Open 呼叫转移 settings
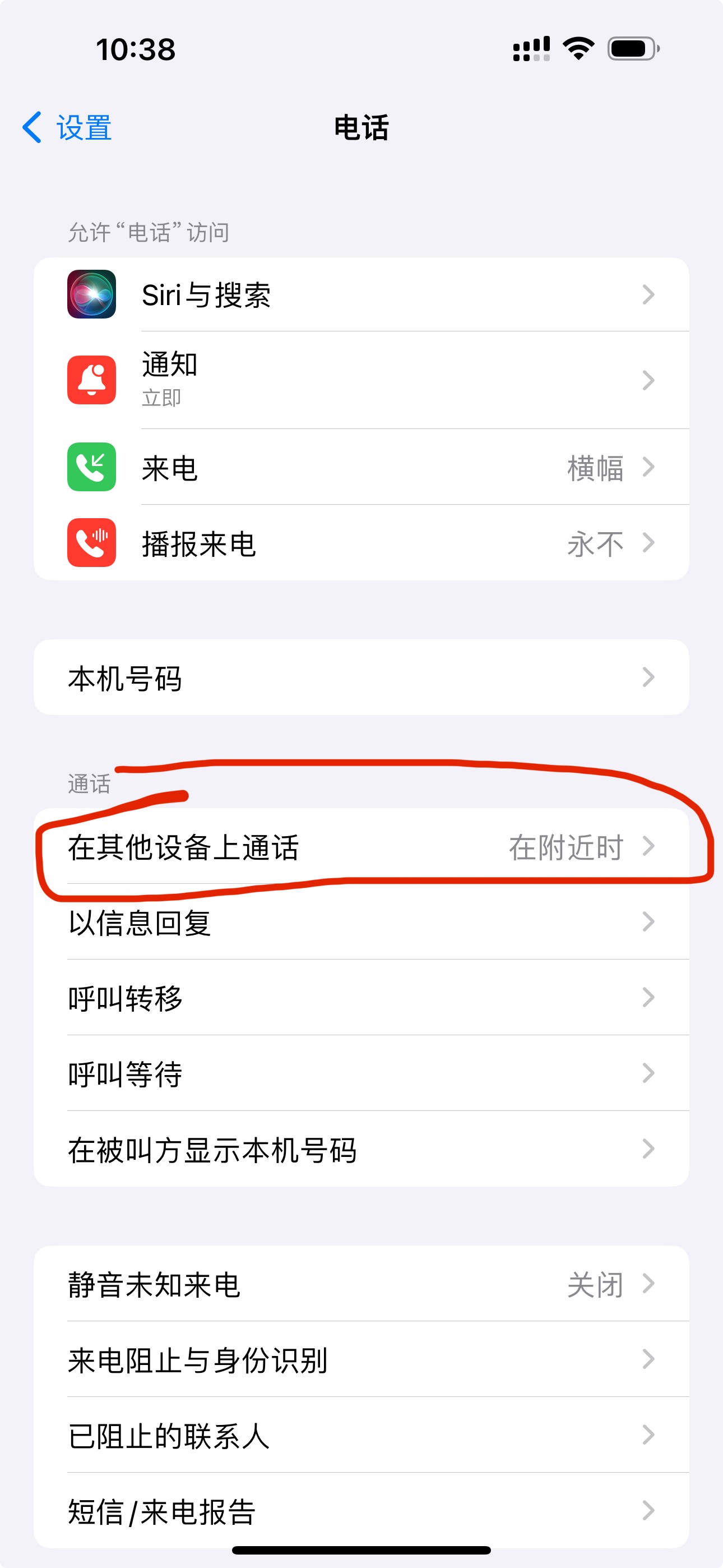The width and height of the screenshot is (723, 1568). [x=361, y=998]
